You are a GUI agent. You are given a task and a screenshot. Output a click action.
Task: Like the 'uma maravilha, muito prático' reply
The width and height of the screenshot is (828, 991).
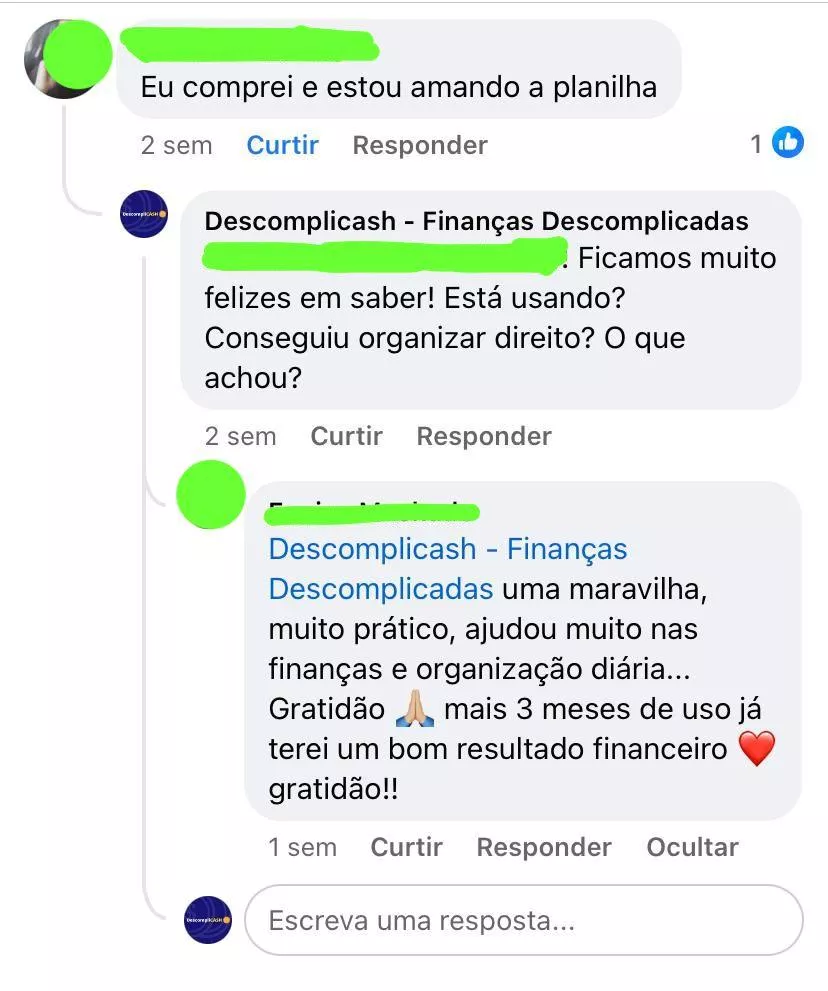(x=406, y=847)
